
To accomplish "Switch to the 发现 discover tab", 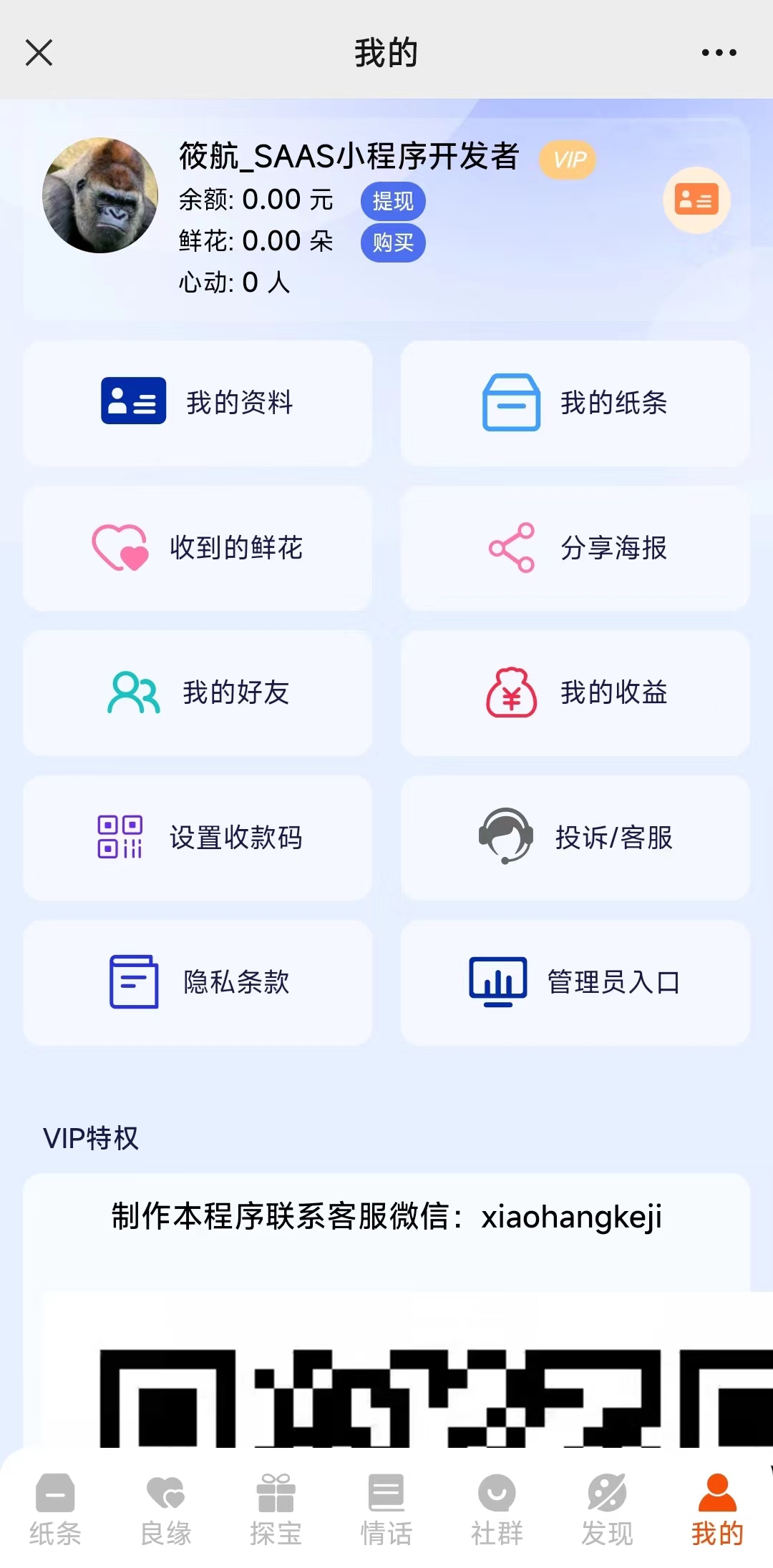I will (x=607, y=1509).
